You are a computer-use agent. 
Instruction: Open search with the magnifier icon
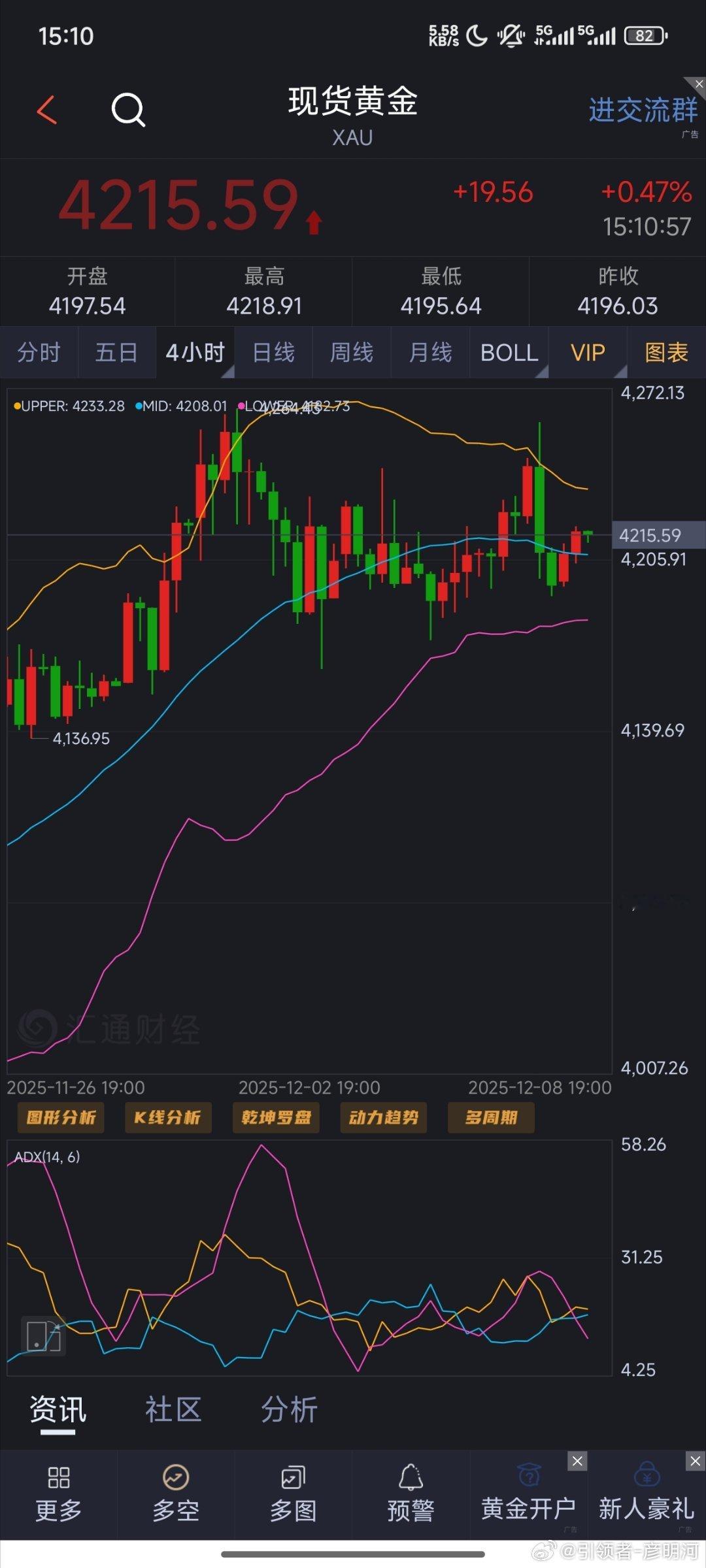point(129,110)
